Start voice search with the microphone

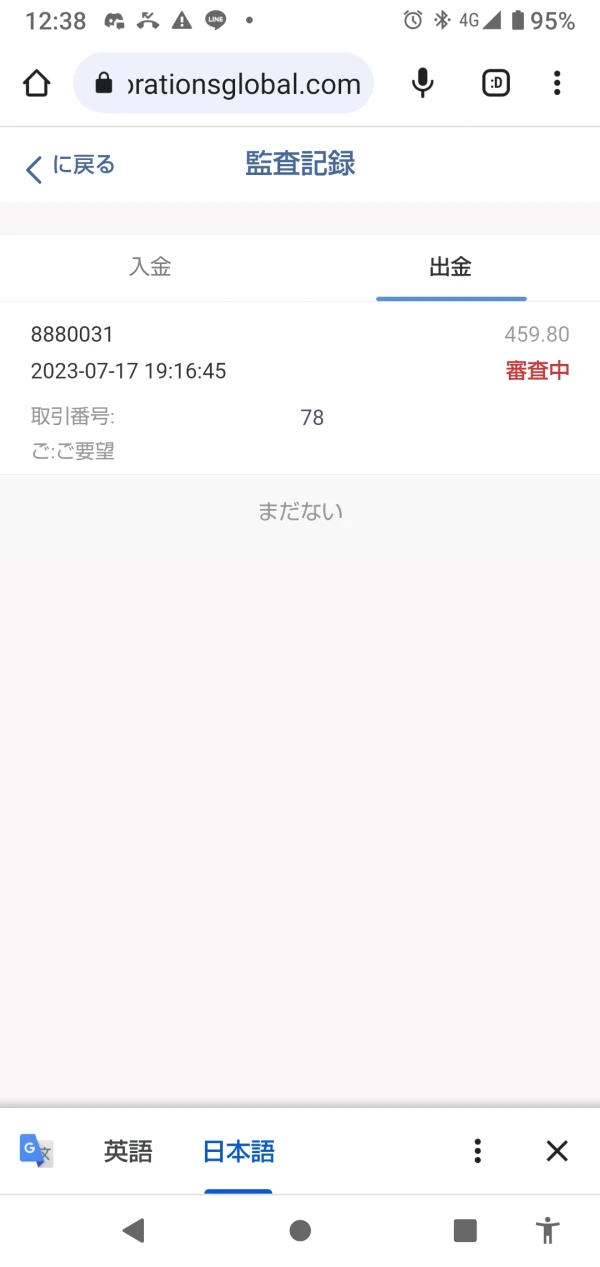coord(423,83)
